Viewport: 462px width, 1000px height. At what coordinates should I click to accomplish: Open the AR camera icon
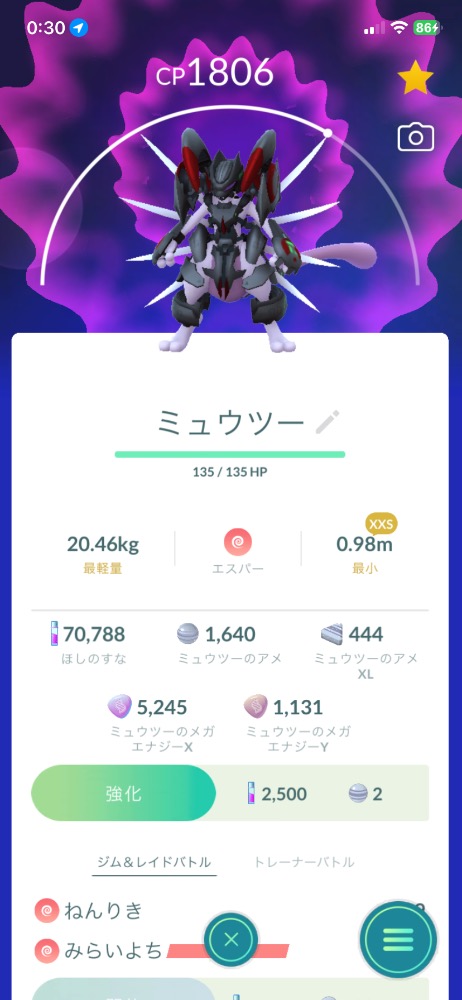(415, 137)
